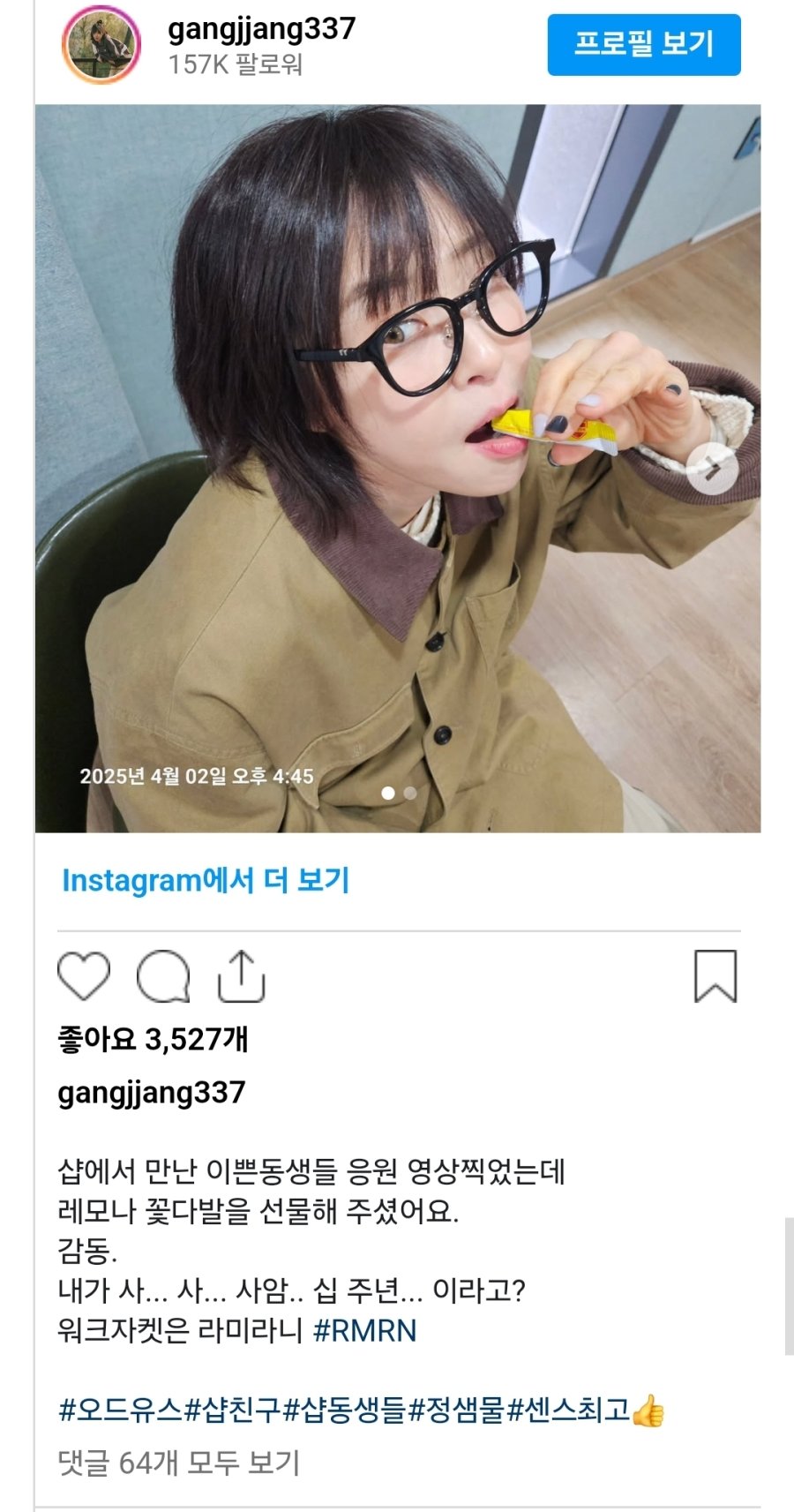The image size is (794, 1512).
Task: Open the #센스최고 hashtag
Action: click(568, 1410)
